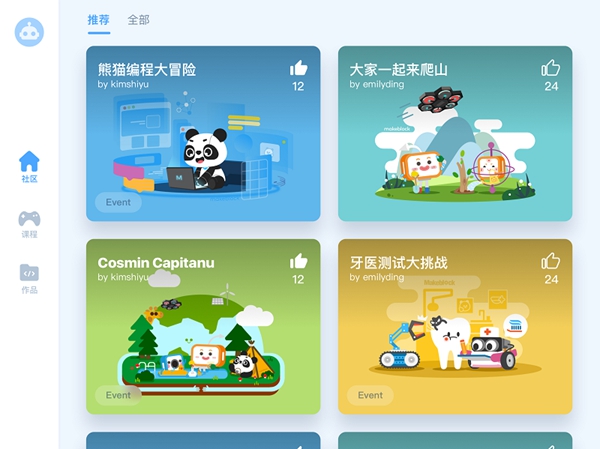Image resolution: width=600 pixels, height=449 pixels.
Task: Like the 熊猫编程大冒险 project
Action: (x=298, y=69)
